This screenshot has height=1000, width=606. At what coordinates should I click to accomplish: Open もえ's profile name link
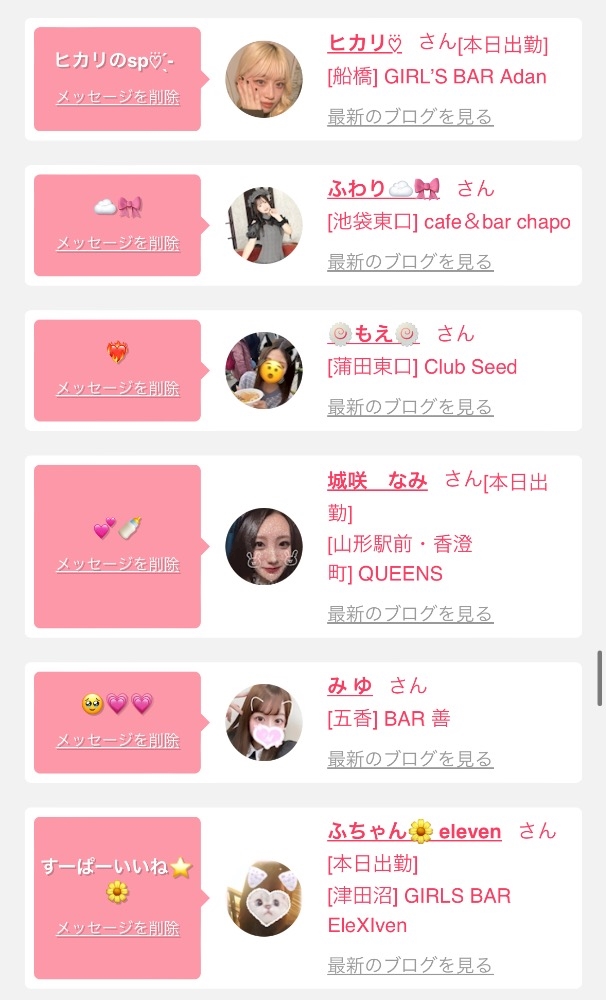374,334
